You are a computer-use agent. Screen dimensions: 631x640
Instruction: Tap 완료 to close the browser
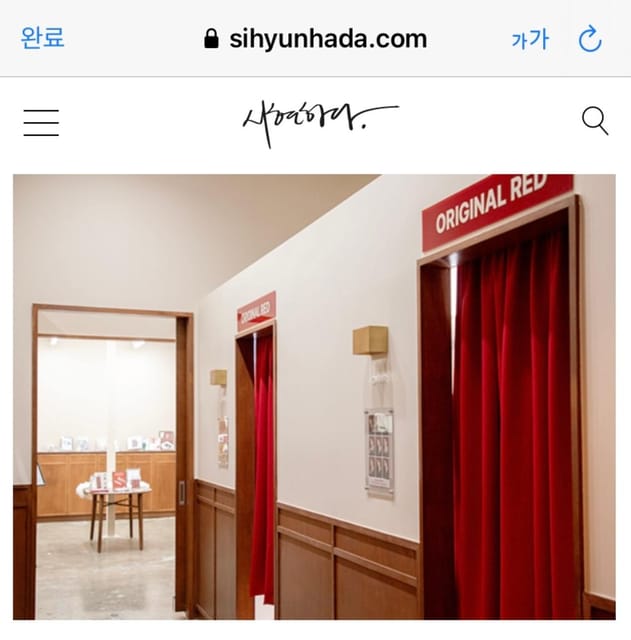(43, 39)
